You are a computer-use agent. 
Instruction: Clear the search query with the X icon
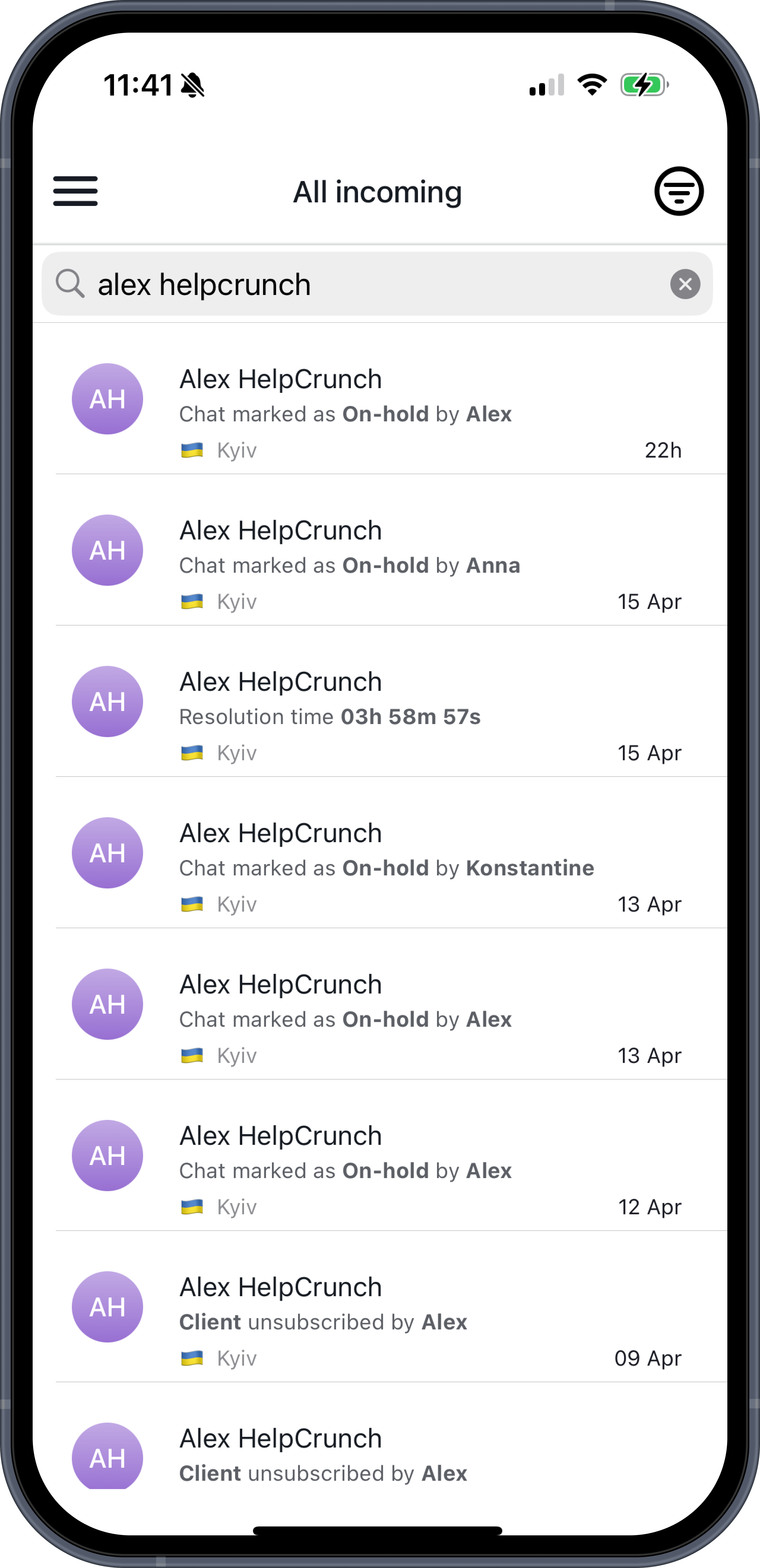[685, 284]
